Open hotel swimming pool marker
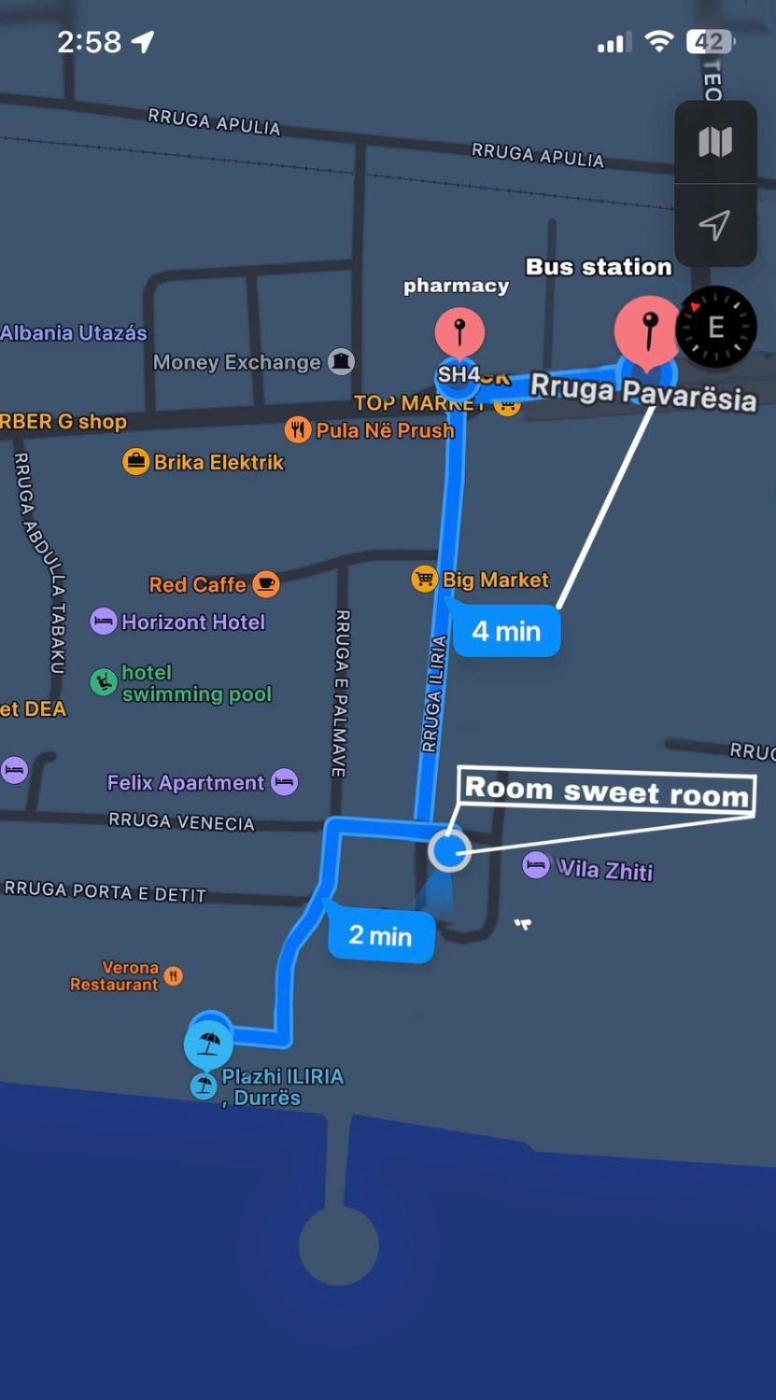The height and width of the screenshot is (1400, 776). coord(104,682)
